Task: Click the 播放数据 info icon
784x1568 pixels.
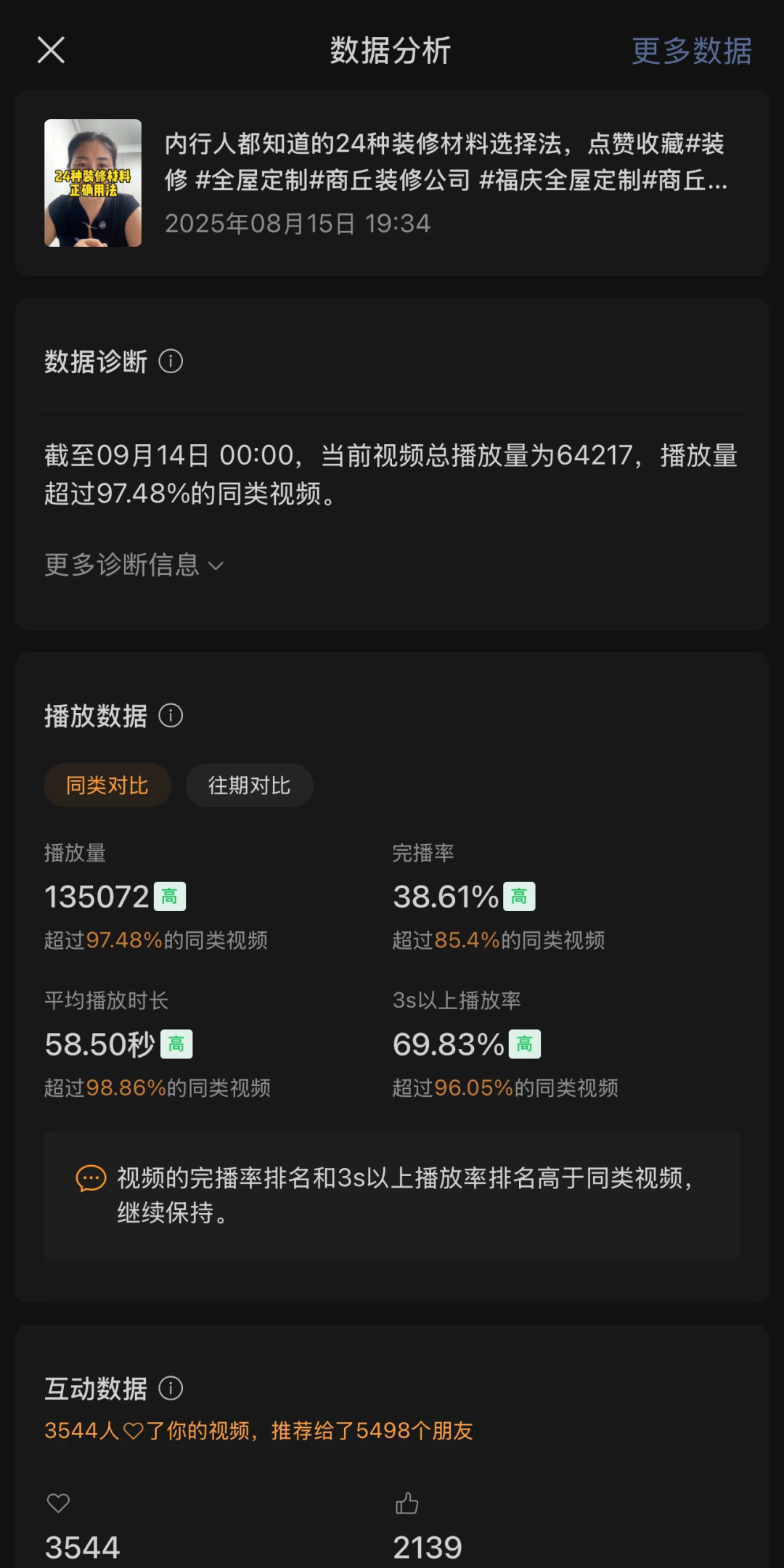Action: click(x=171, y=716)
